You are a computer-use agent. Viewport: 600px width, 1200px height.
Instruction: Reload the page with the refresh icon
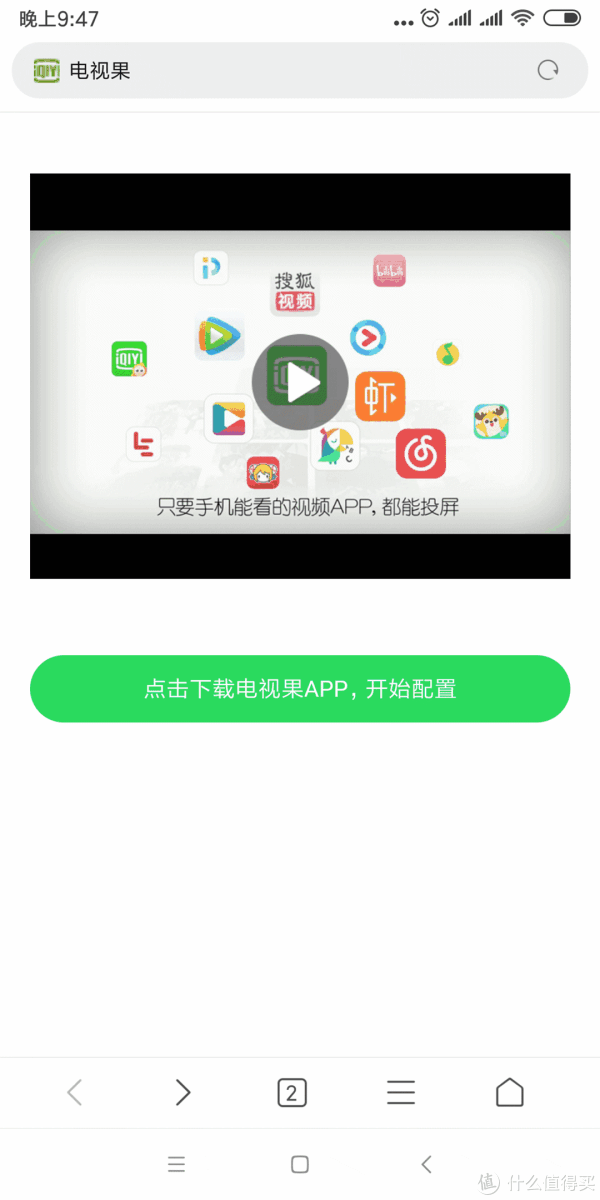[548, 70]
